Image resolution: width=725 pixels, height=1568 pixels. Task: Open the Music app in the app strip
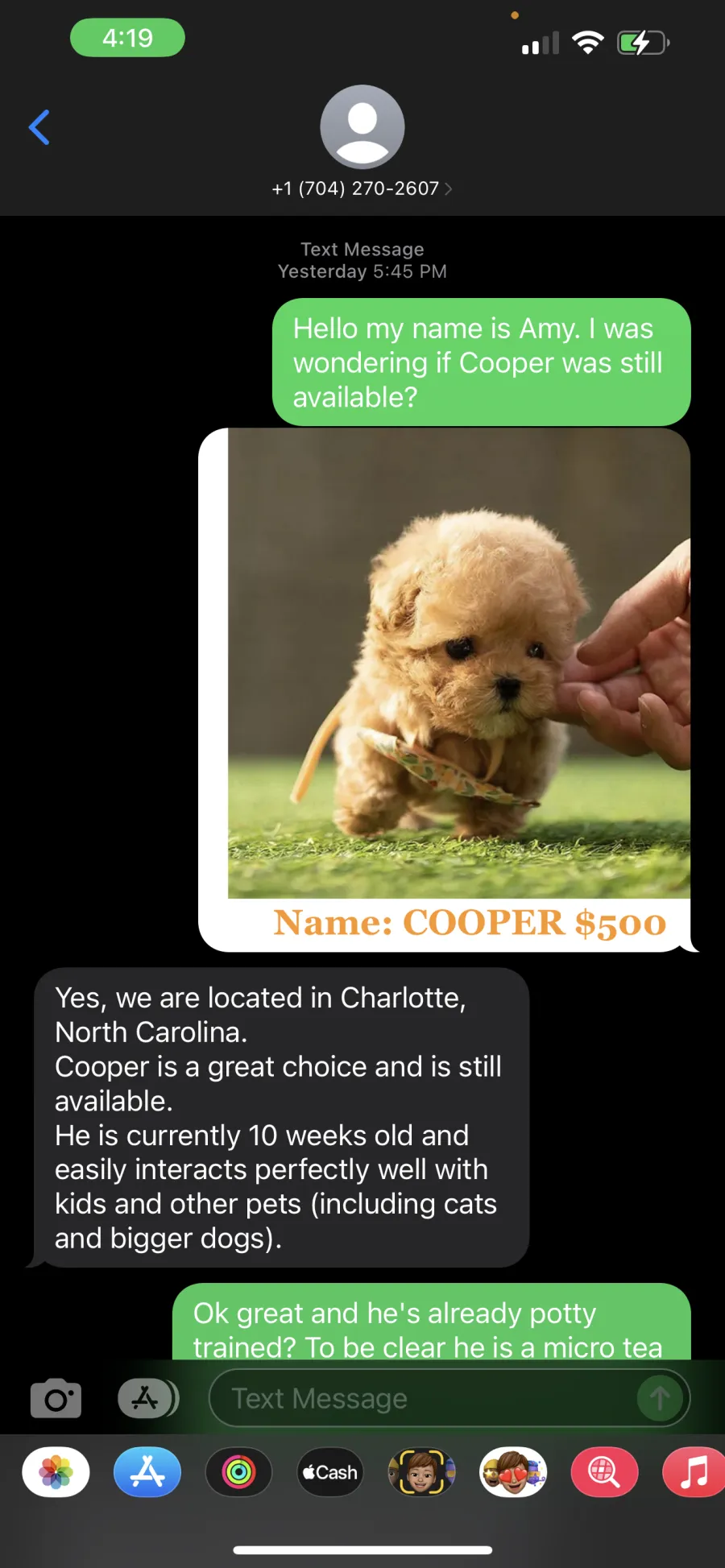pos(694,1472)
